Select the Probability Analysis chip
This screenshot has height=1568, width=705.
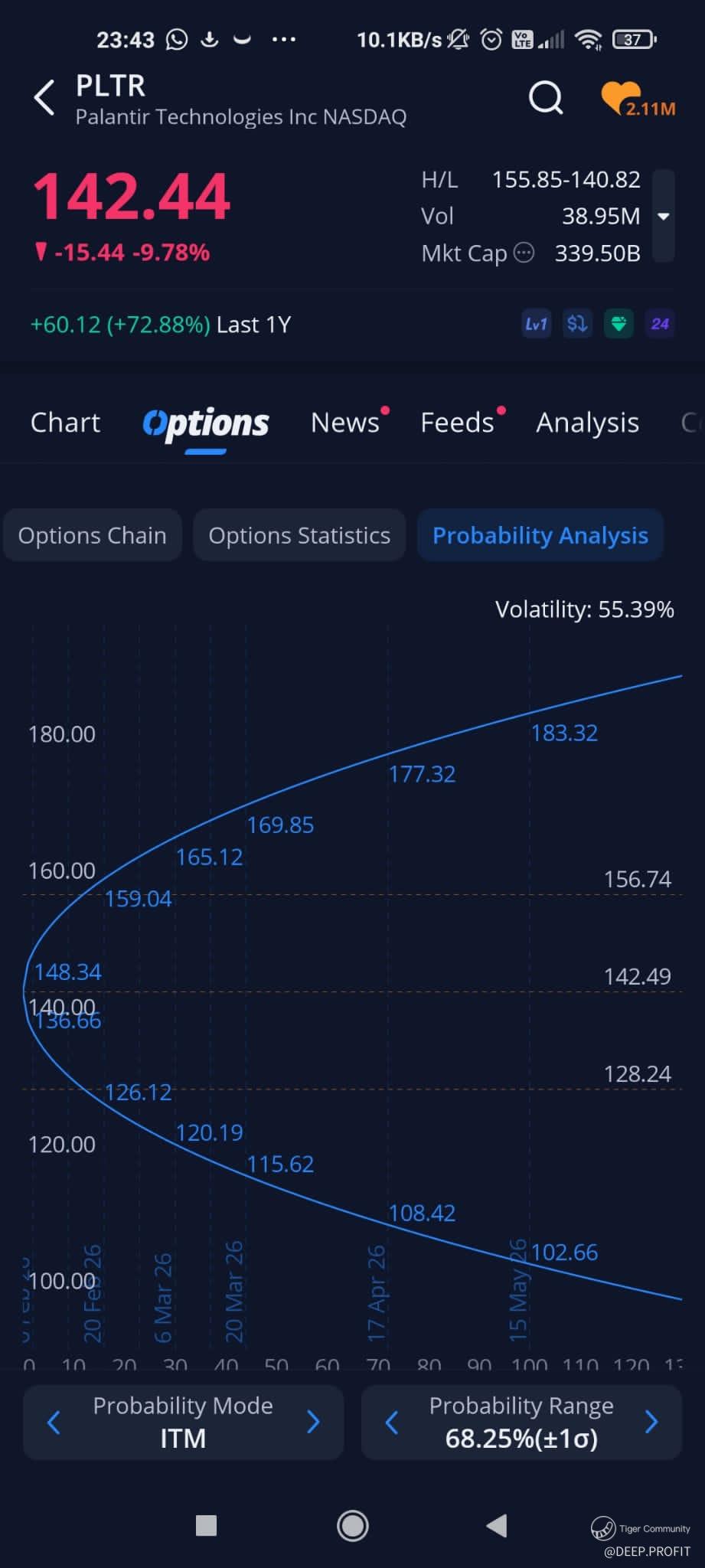click(x=540, y=535)
